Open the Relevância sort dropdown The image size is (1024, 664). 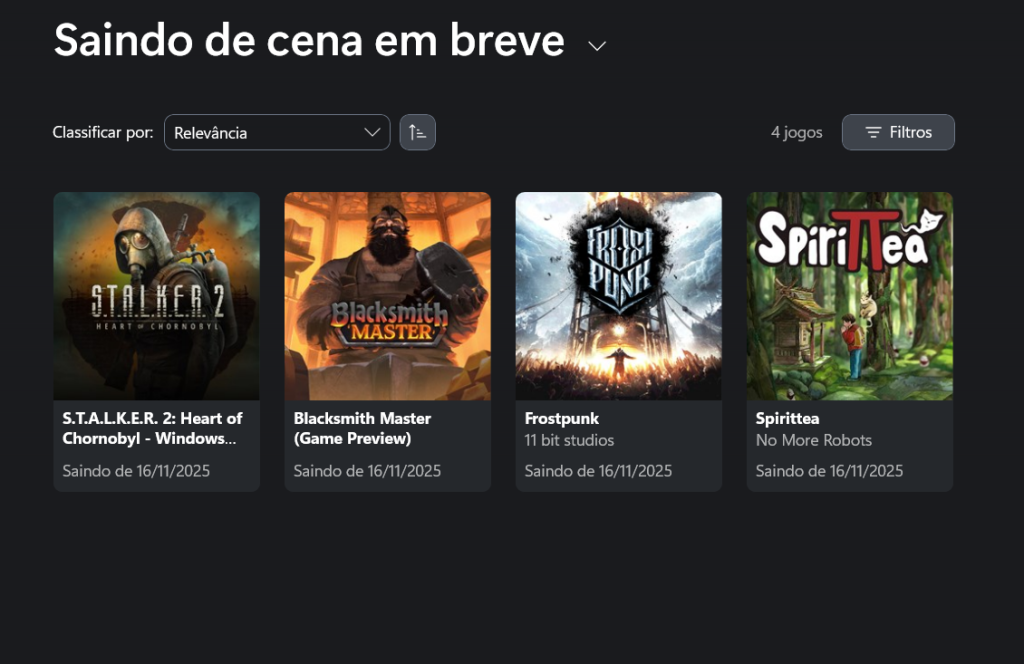click(277, 132)
